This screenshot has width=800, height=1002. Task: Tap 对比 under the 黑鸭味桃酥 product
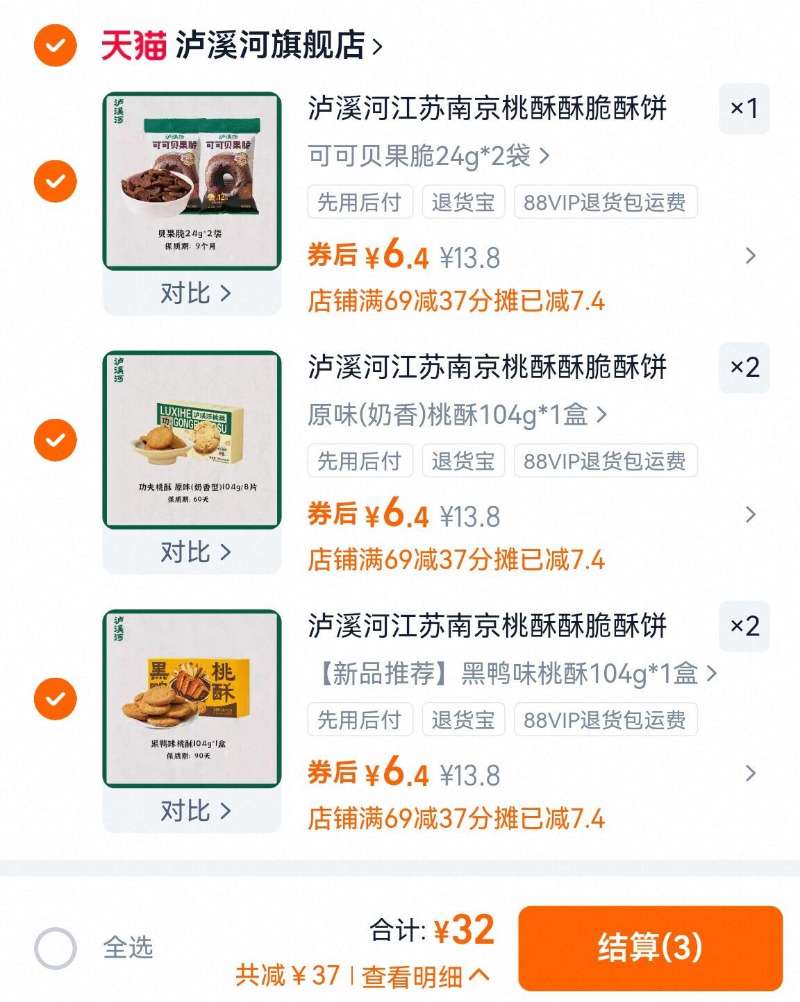tap(192, 811)
